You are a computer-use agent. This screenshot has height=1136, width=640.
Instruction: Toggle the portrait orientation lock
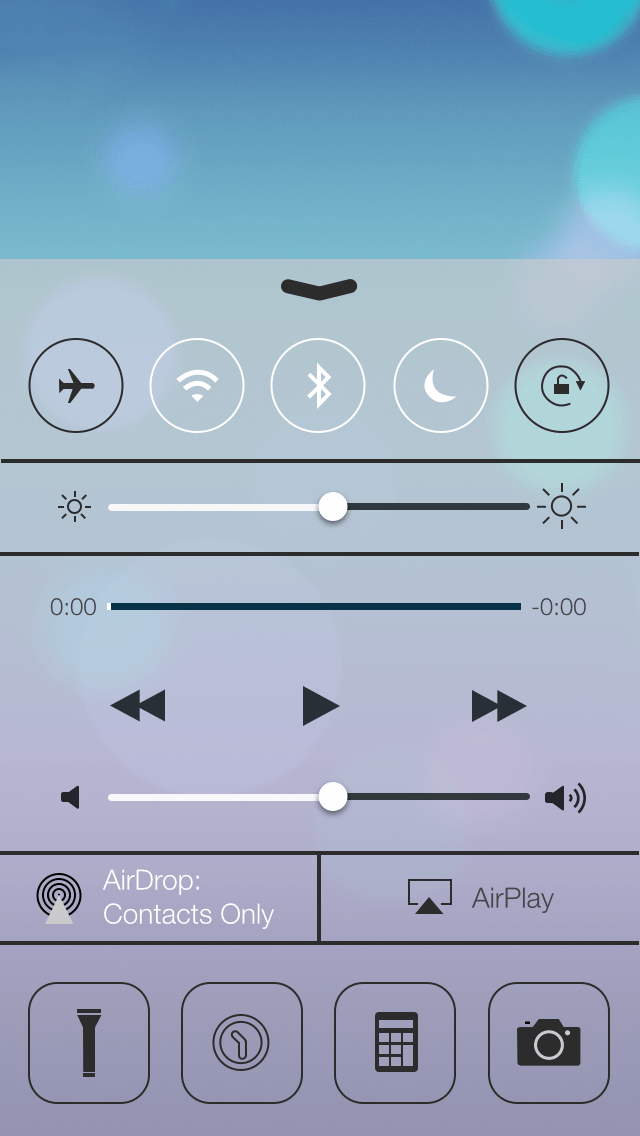[x=562, y=385]
